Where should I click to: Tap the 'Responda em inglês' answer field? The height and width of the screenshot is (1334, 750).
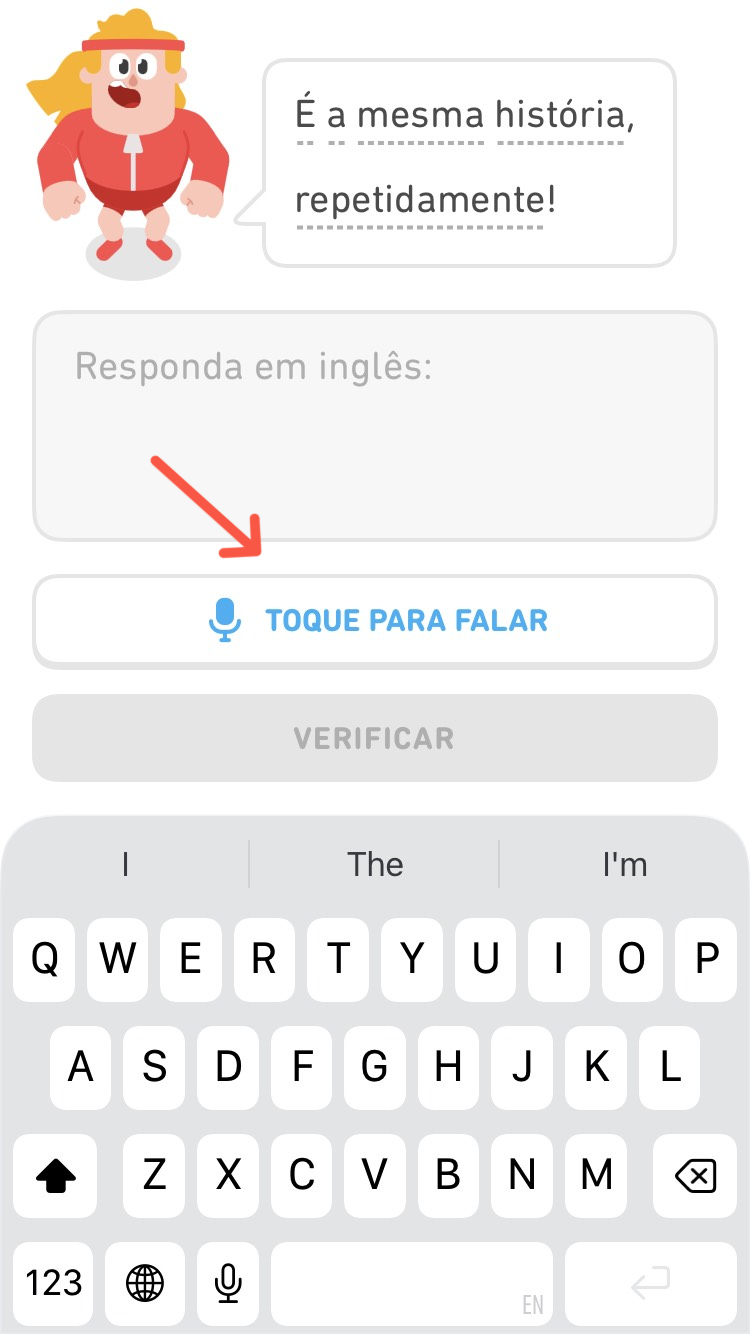click(375, 424)
